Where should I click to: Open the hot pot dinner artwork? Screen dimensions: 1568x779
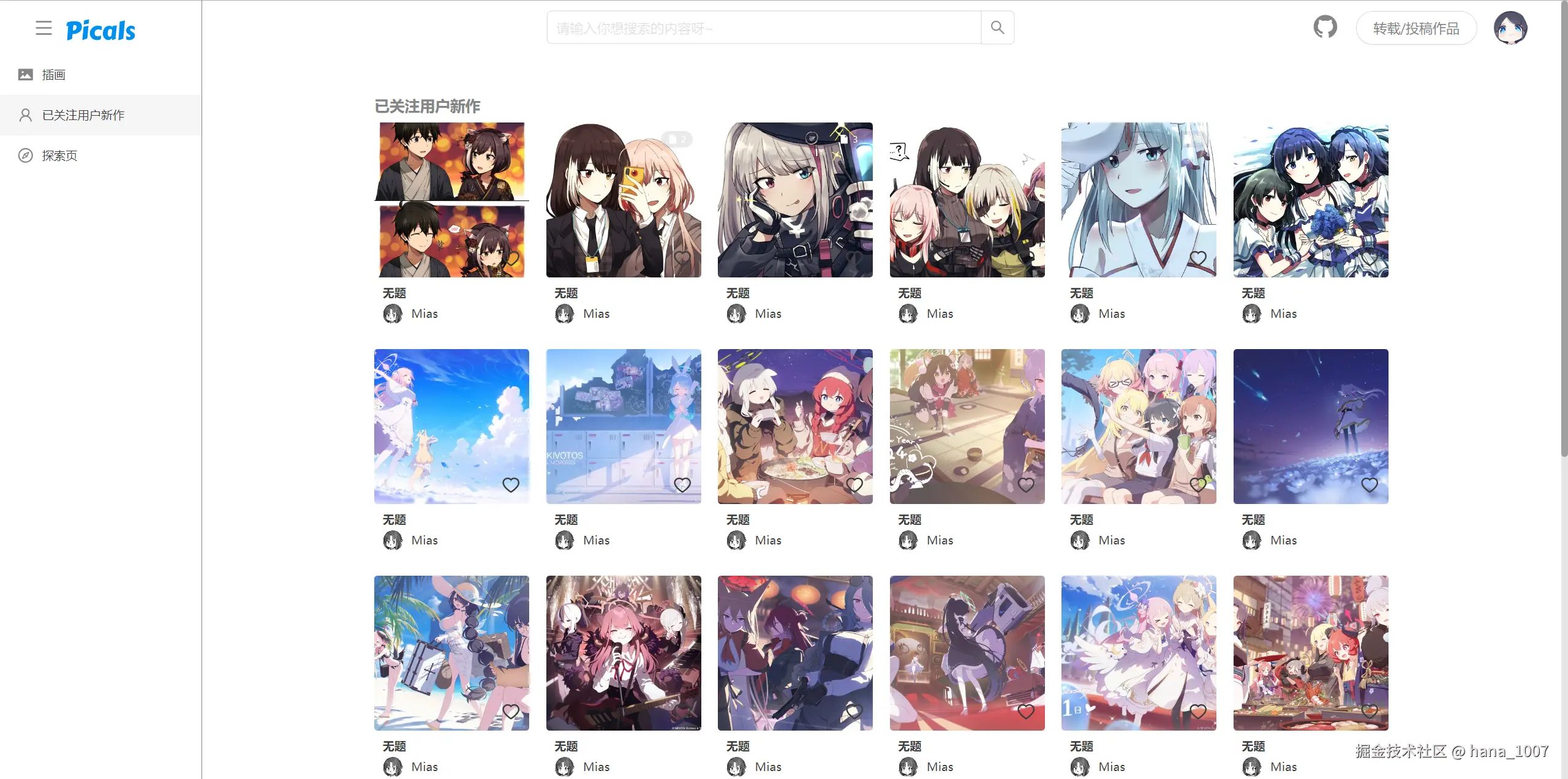[795, 426]
